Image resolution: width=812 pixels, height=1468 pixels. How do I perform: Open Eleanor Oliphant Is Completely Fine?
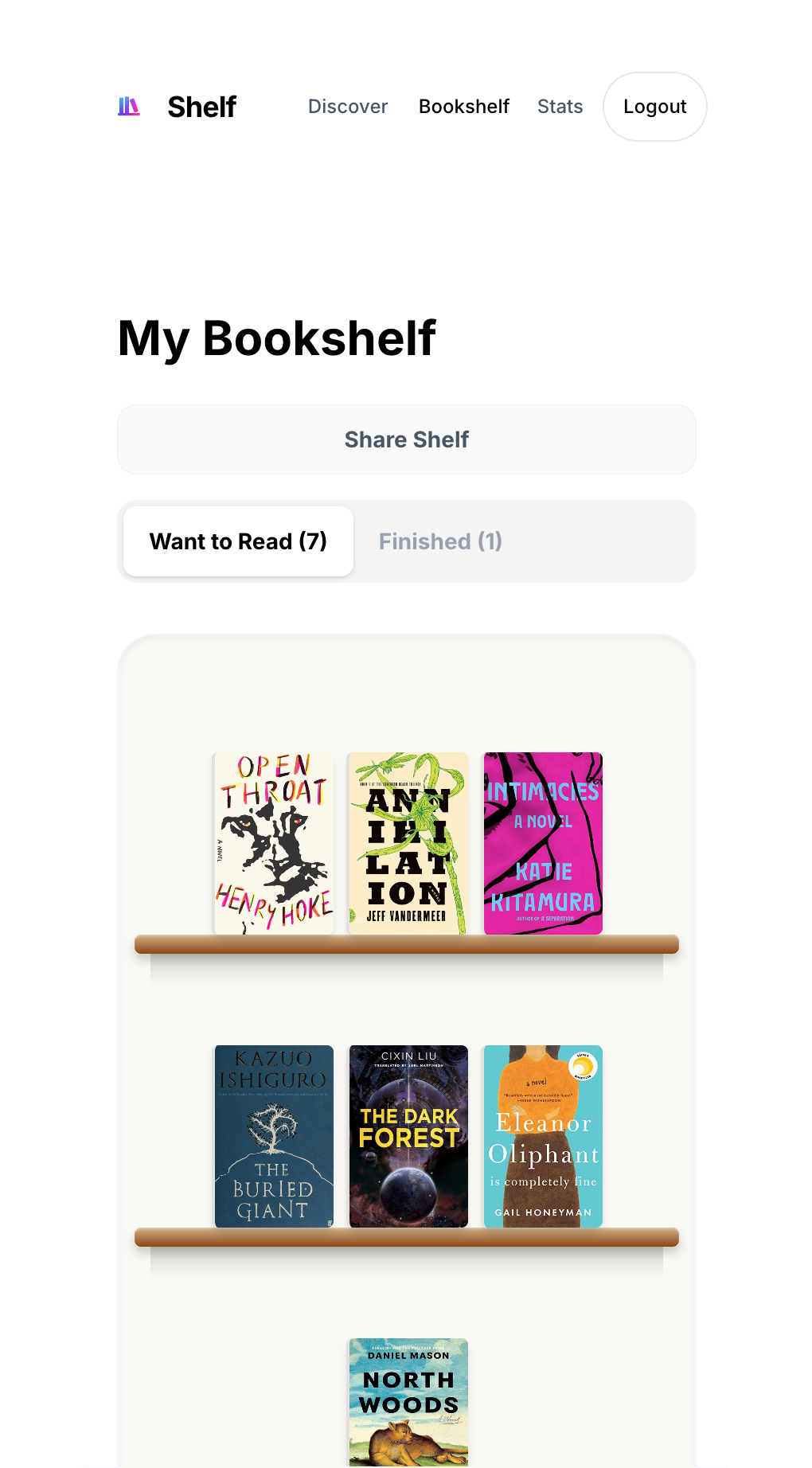click(543, 1136)
